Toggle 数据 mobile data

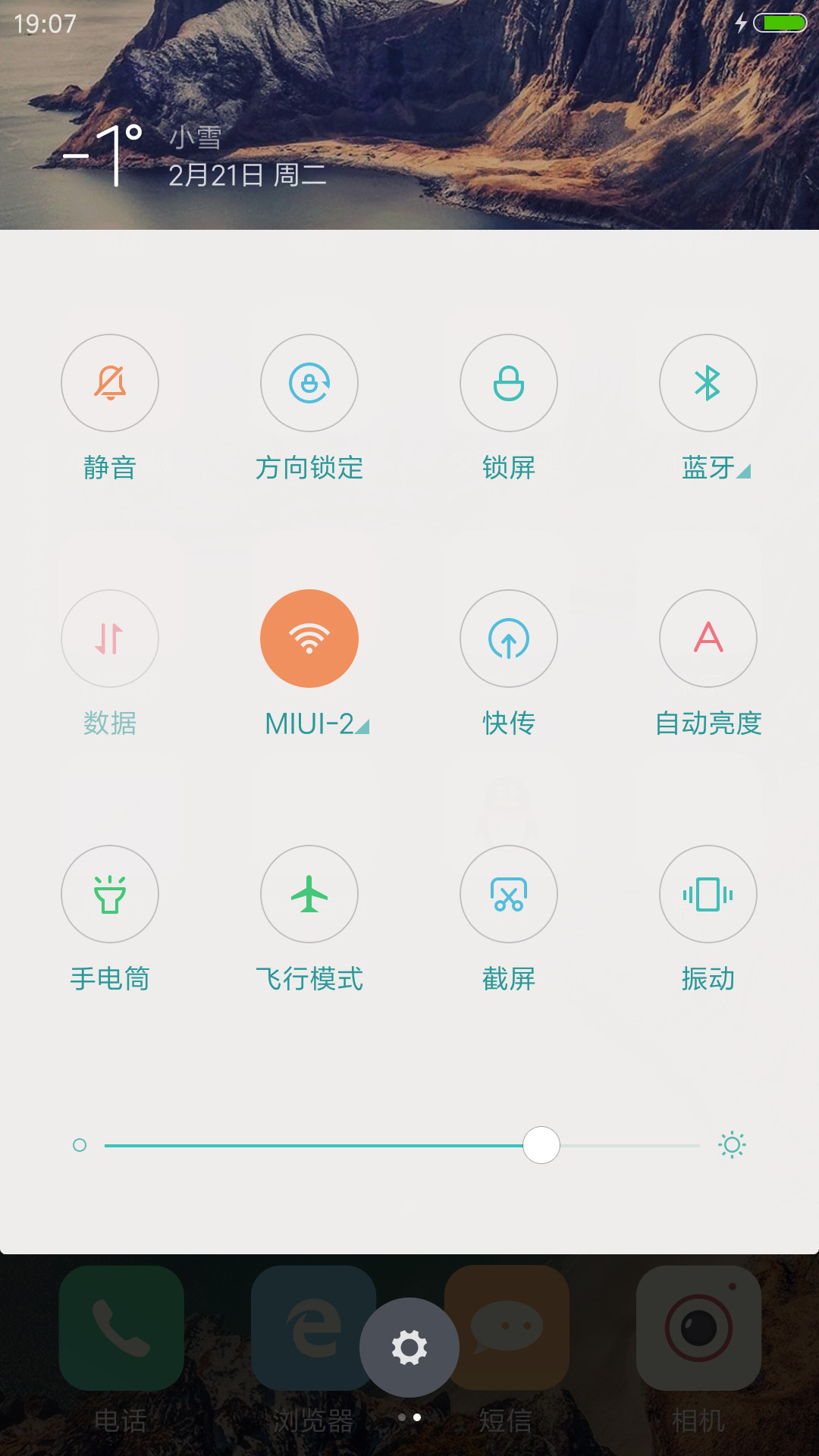(110, 639)
